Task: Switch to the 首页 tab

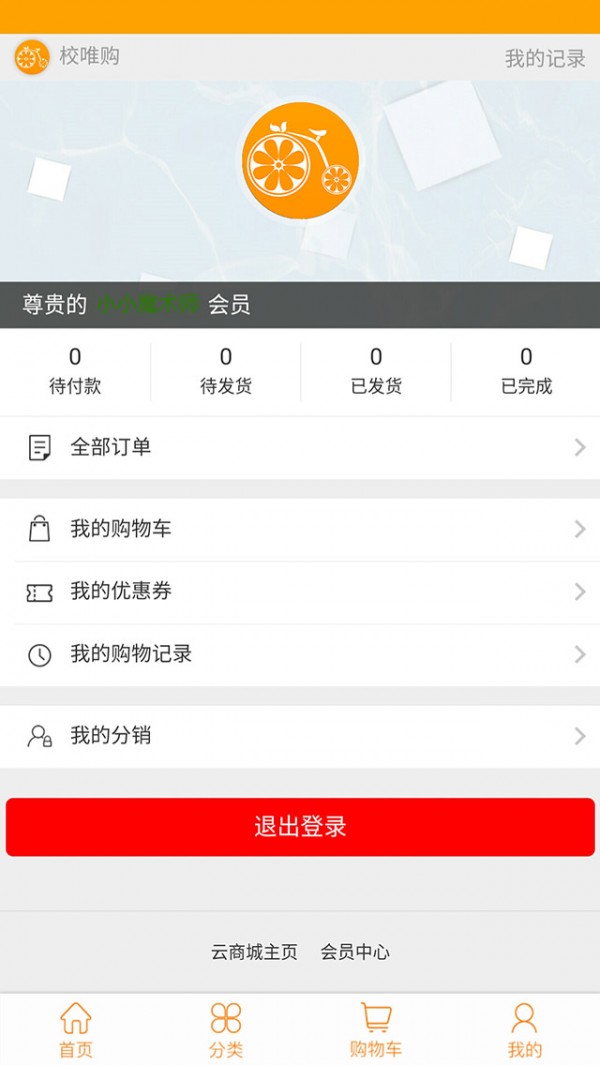Action: [x=75, y=1030]
